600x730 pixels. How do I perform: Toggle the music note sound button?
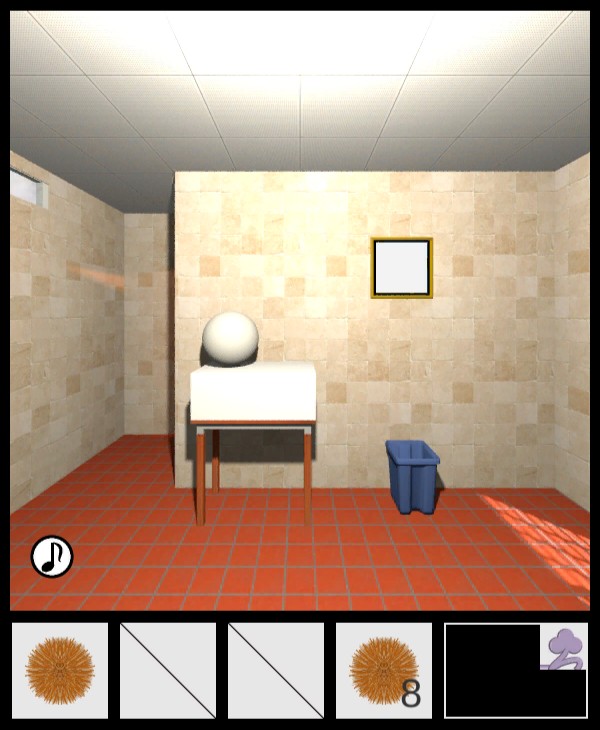click(52, 557)
